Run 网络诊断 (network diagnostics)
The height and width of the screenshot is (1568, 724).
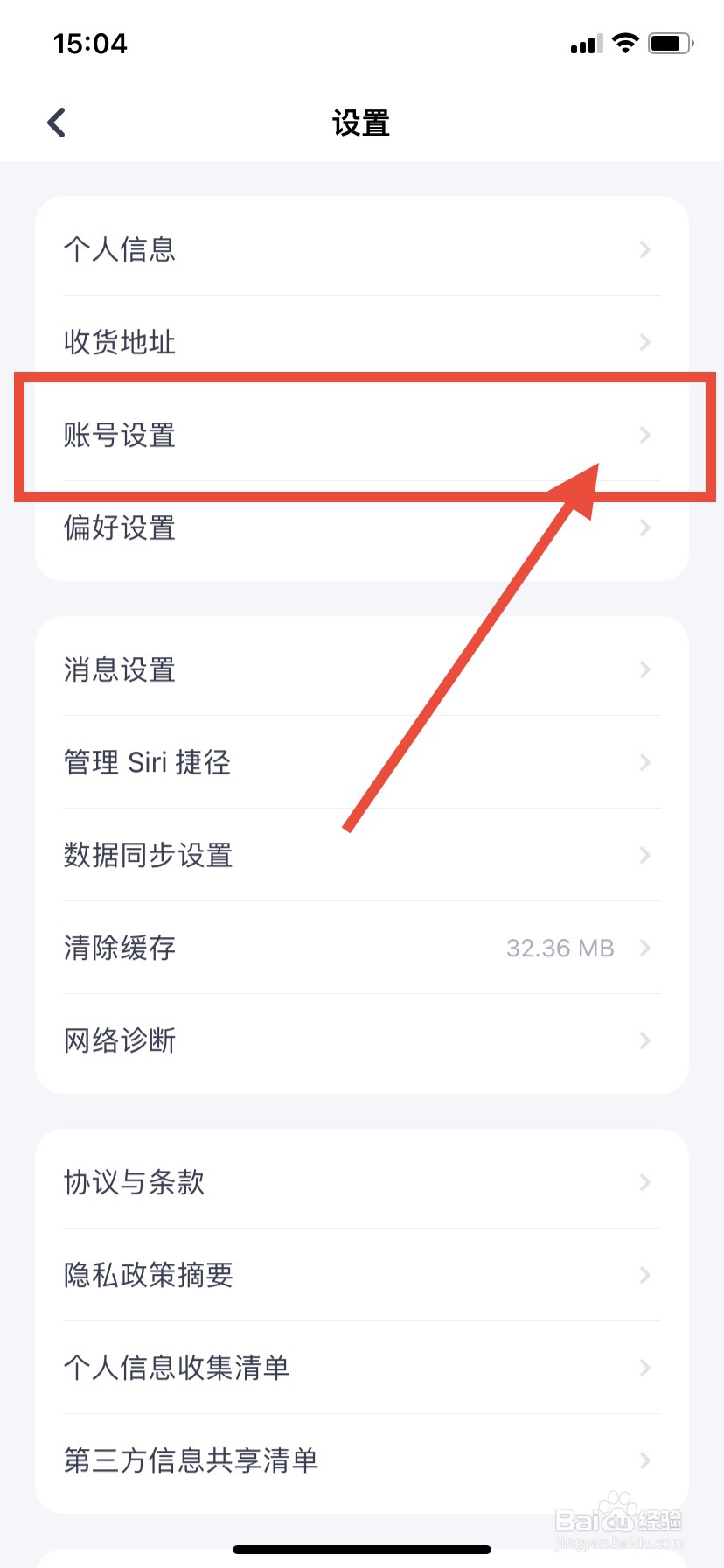tap(120, 1040)
